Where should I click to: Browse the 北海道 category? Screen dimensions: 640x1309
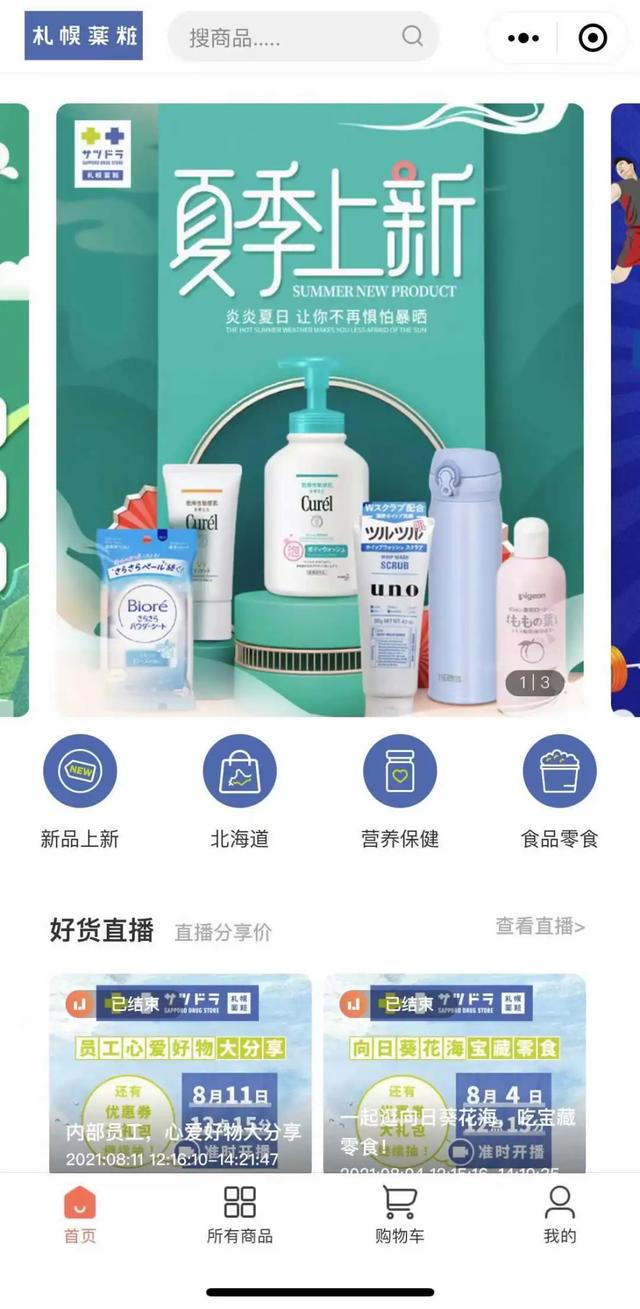click(x=240, y=792)
